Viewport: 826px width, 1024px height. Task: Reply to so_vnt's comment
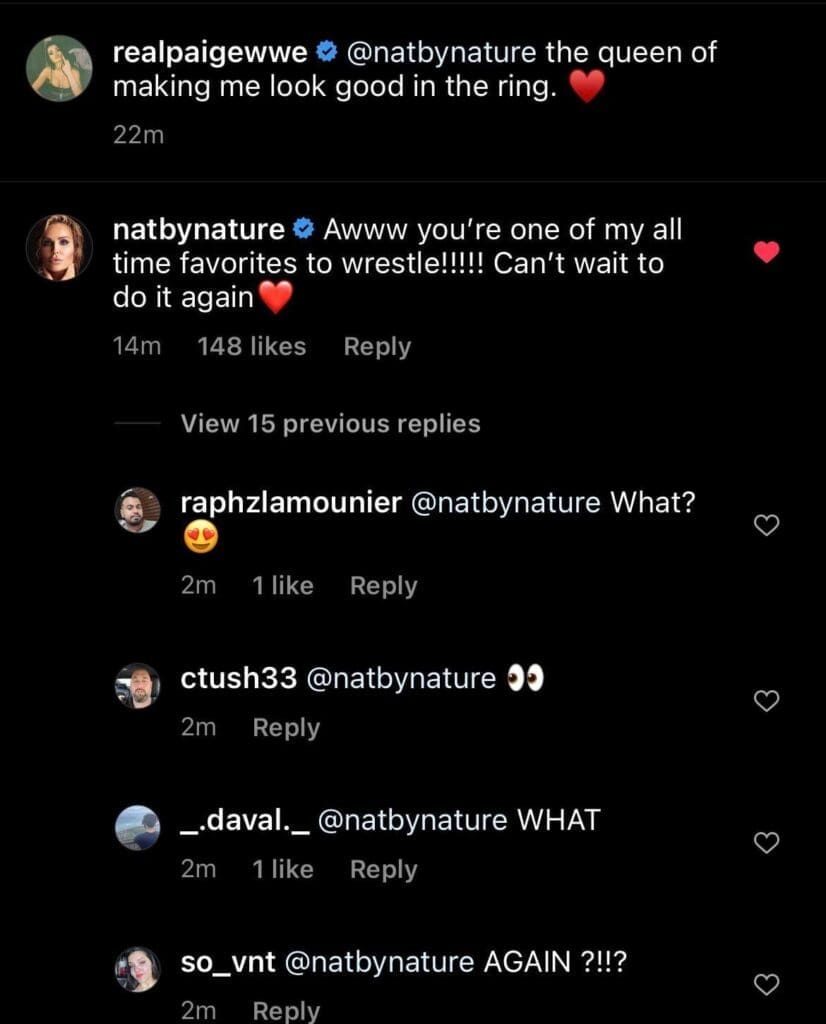(x=286, y=1011)
